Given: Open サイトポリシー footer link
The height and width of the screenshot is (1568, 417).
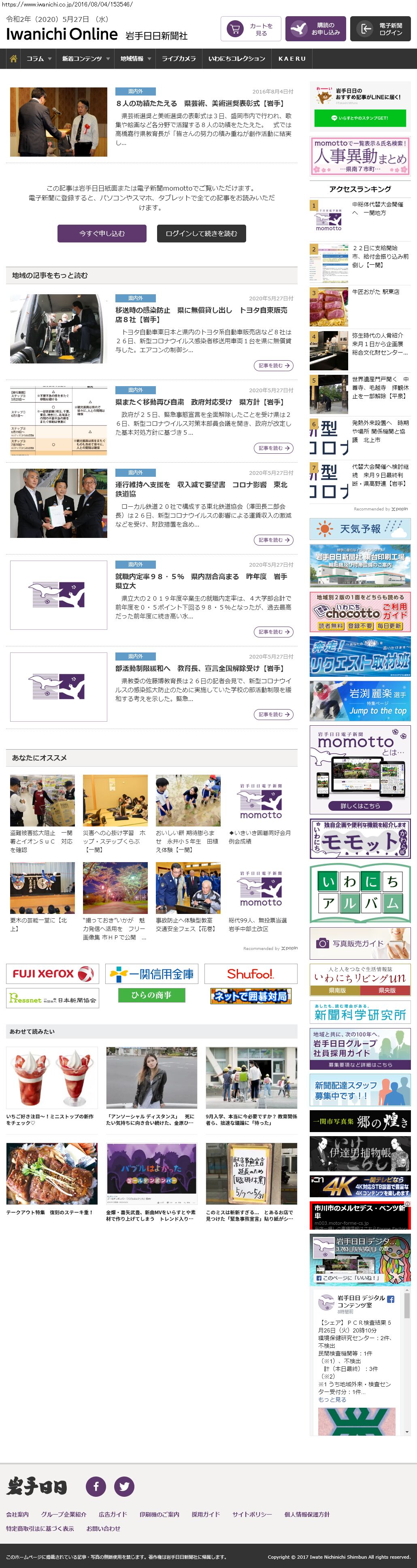Looking at the screenshot, I should click(x=251, y=1515).
